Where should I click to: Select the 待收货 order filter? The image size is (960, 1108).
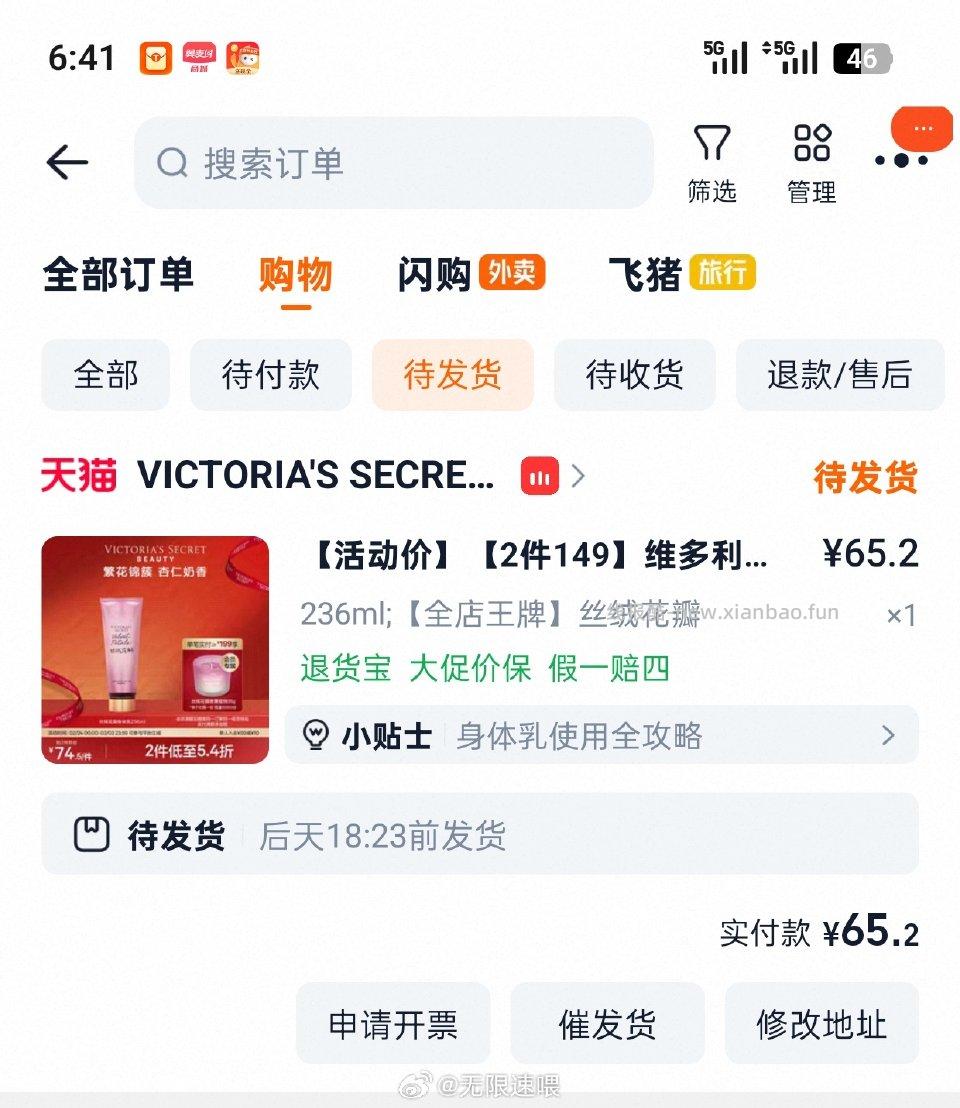pos(633,375)
